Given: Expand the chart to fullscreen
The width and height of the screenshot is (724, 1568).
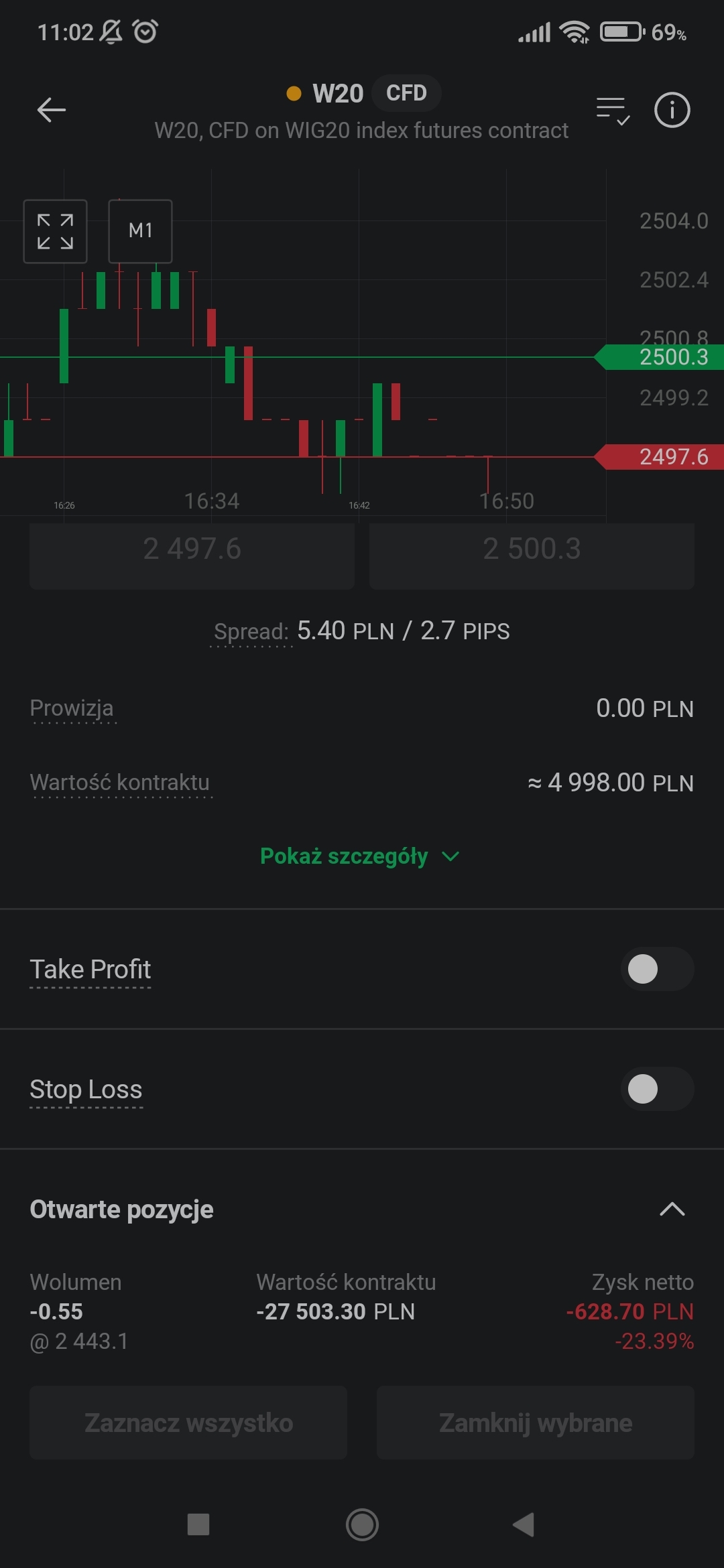Looking at the screenshot, I should 55,231.
